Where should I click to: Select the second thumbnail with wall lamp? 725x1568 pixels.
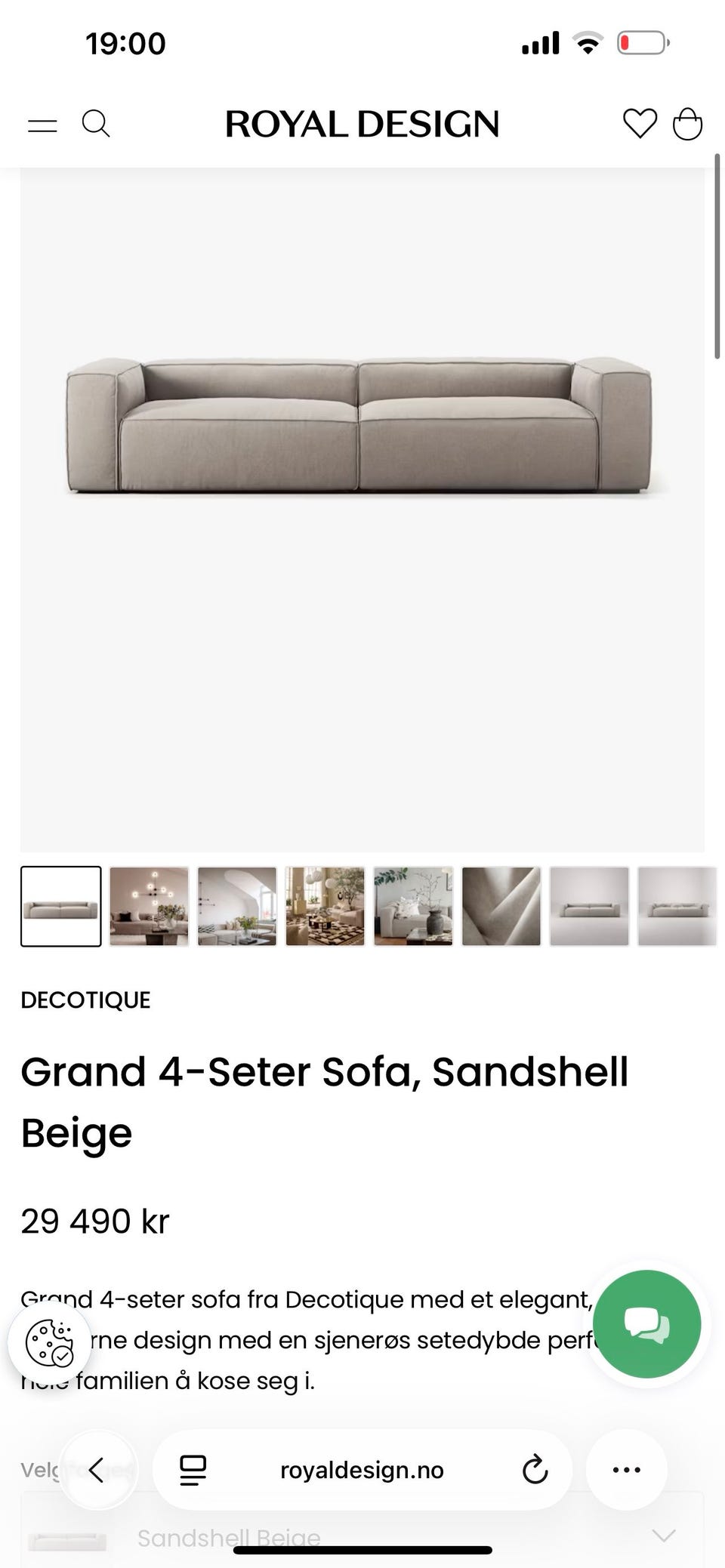[x=149, y=906]
